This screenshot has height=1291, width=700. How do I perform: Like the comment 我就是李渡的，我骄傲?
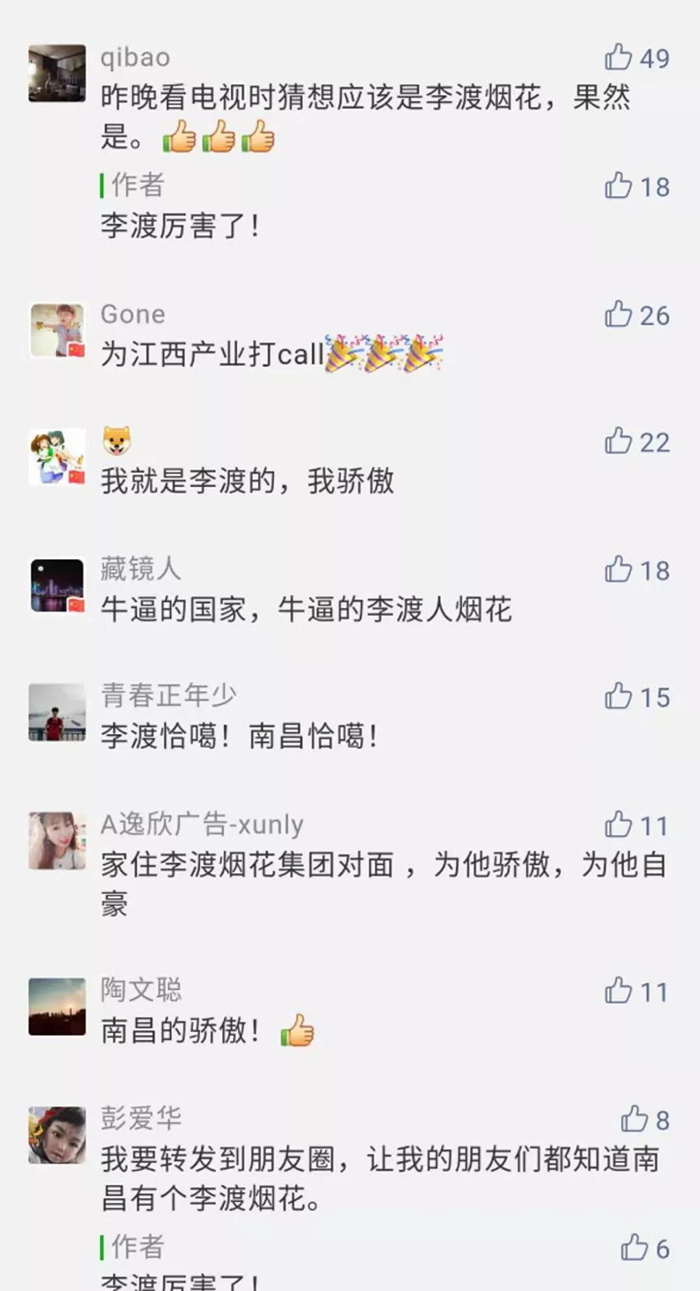[619, 441]
